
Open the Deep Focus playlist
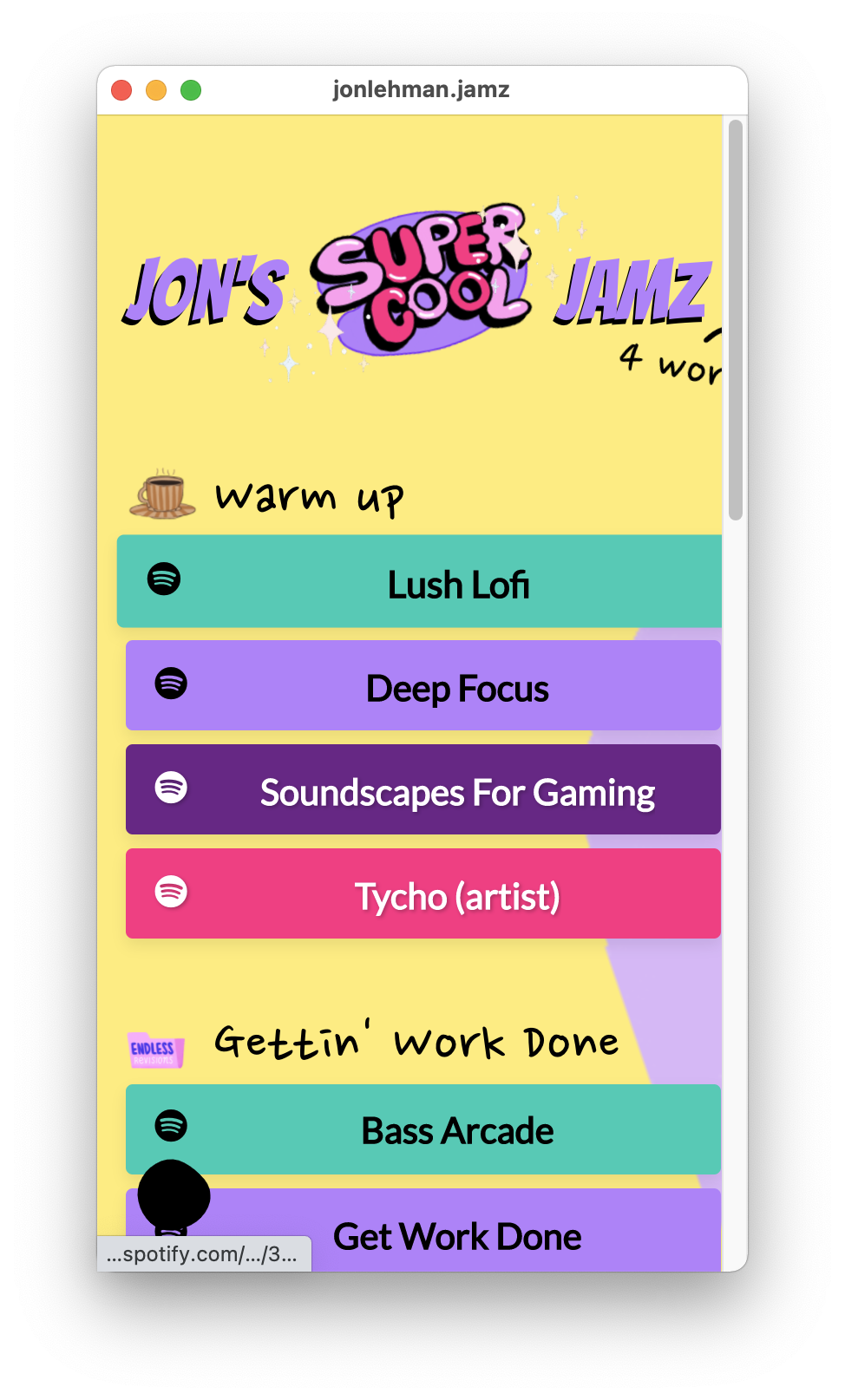point(423,685)
